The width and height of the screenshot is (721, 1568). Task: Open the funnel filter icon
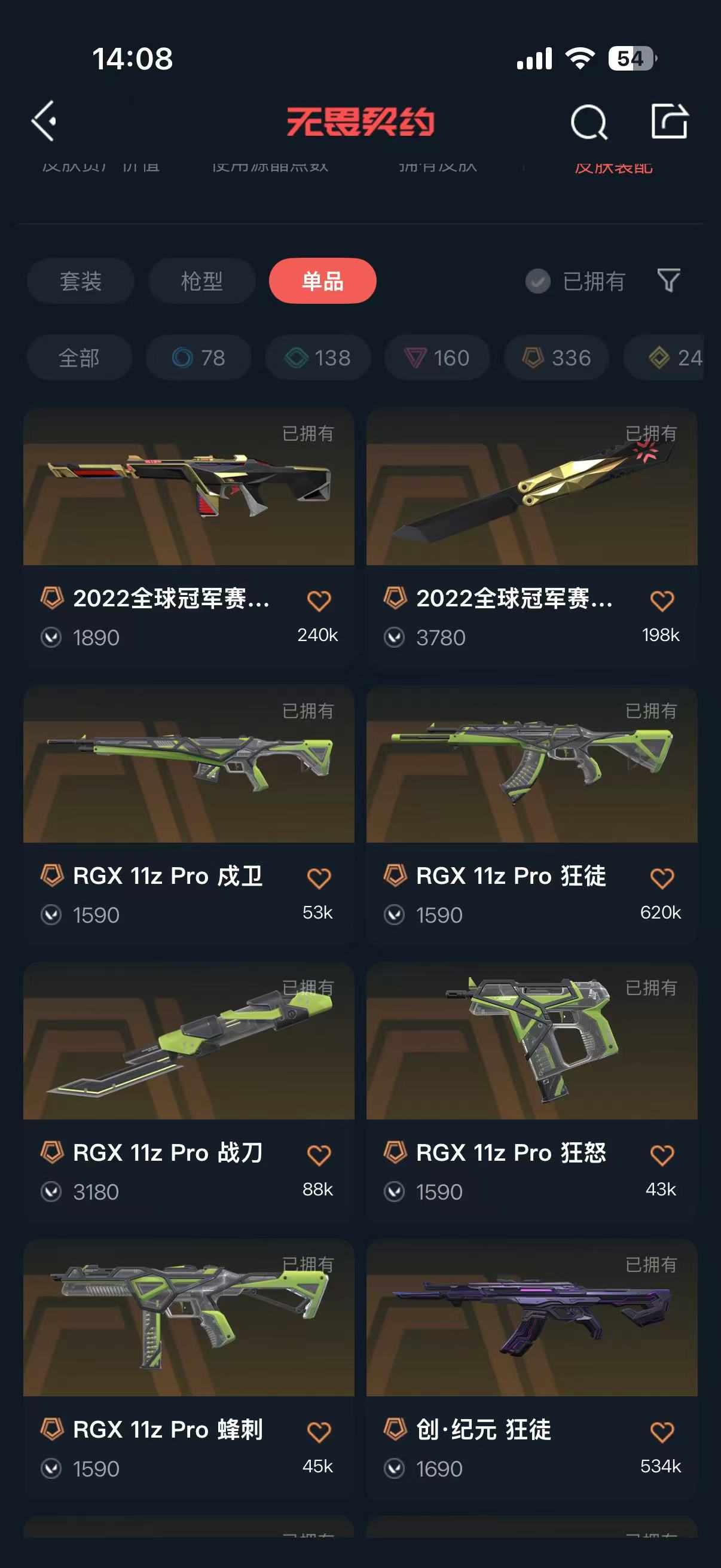[668, 280]
